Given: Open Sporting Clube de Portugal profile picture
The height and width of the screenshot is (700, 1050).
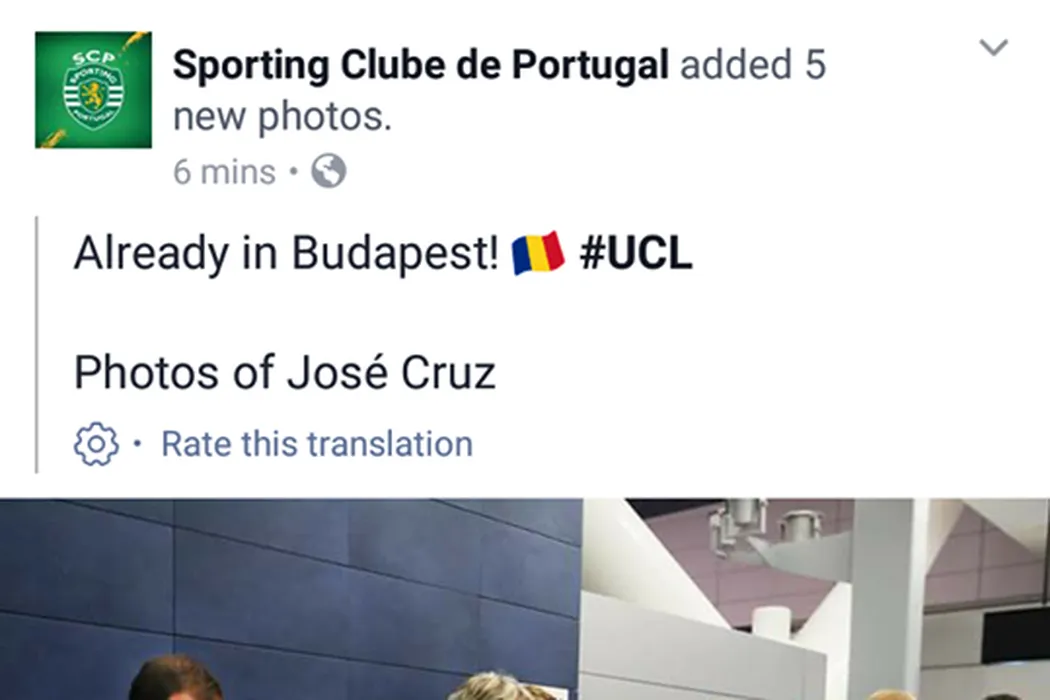Looking at the screenshot, I should tap(93, 90).
